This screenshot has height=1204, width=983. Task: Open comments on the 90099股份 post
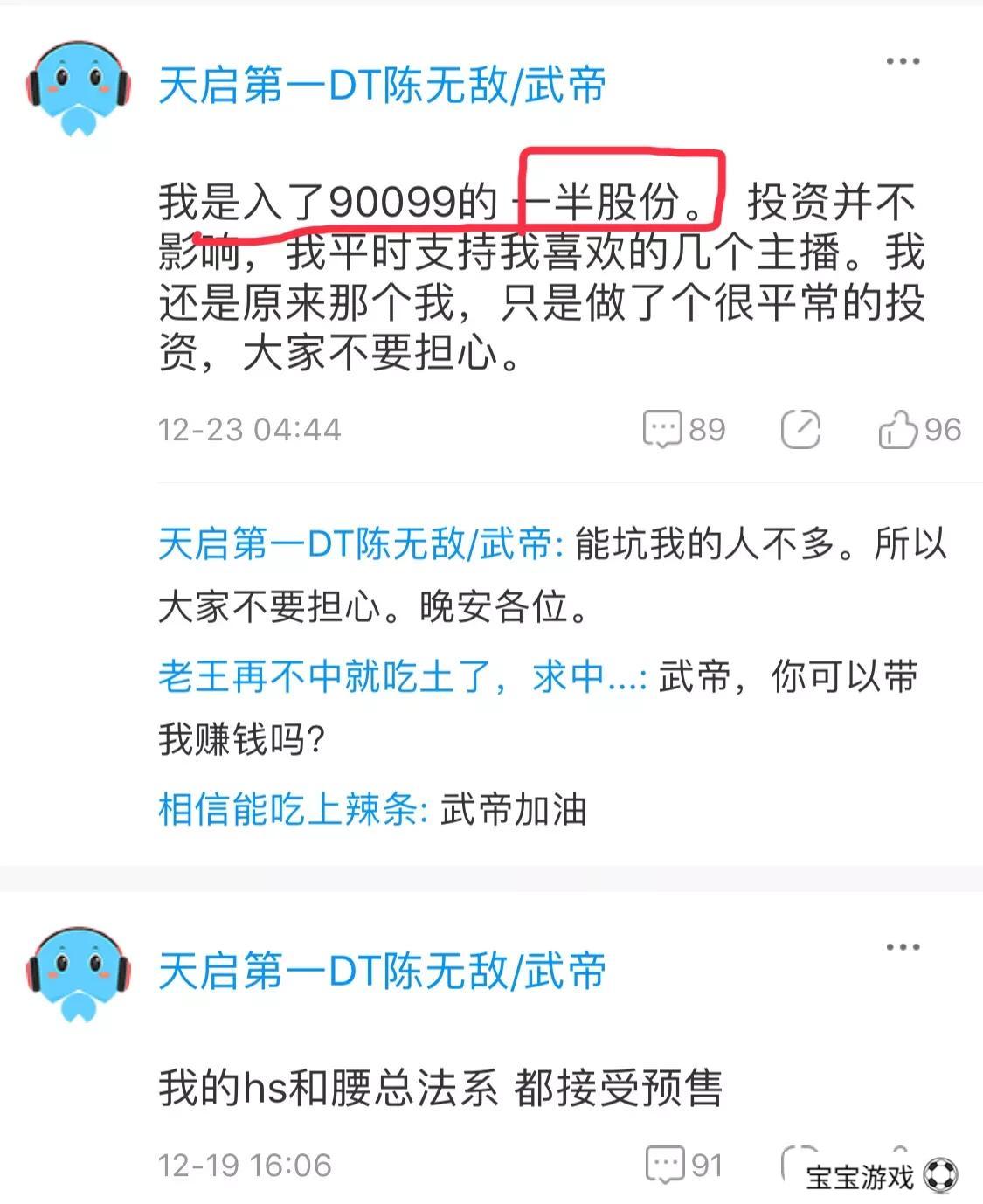(684, 430)
